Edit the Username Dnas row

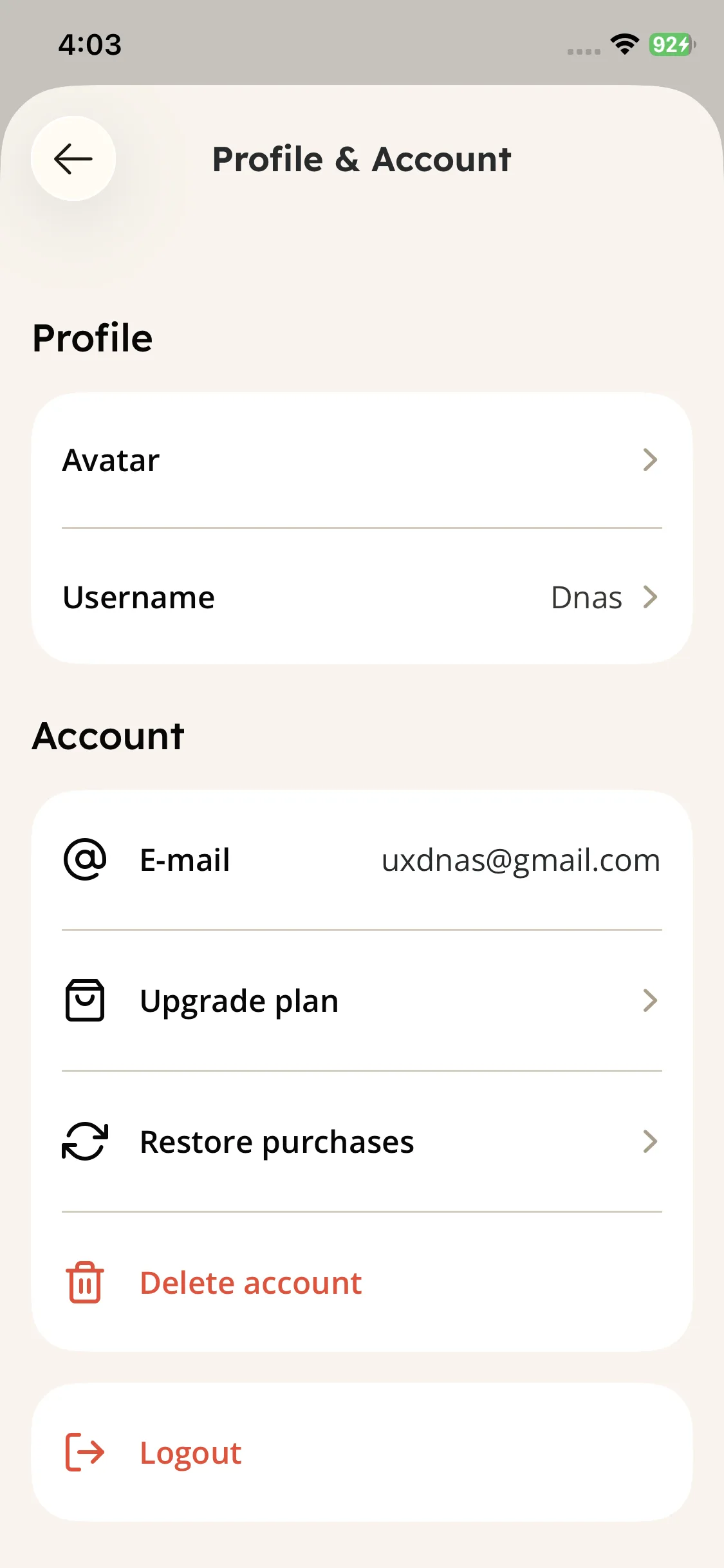pyautogui.click(x=361, y=597)
